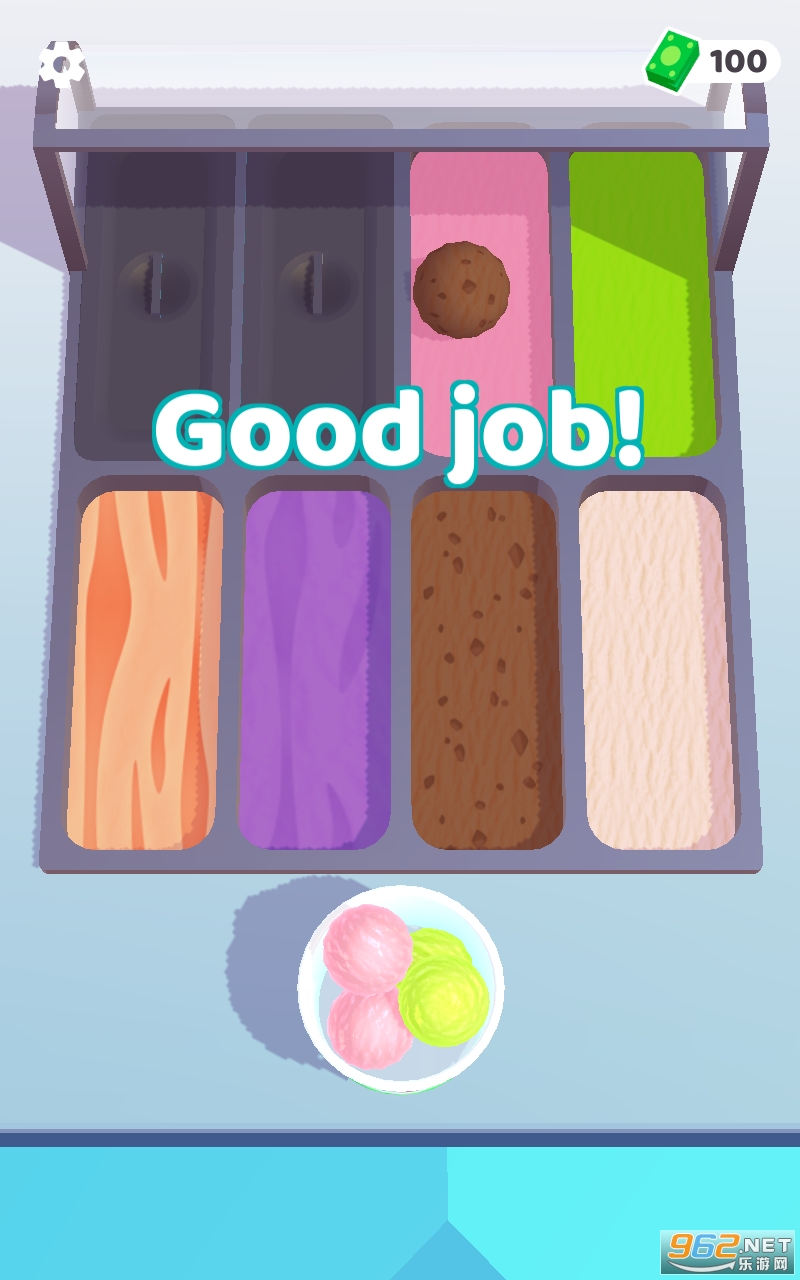
Task: Tap the bowl of ice cream scoops
Action: (x=400, y=988)
